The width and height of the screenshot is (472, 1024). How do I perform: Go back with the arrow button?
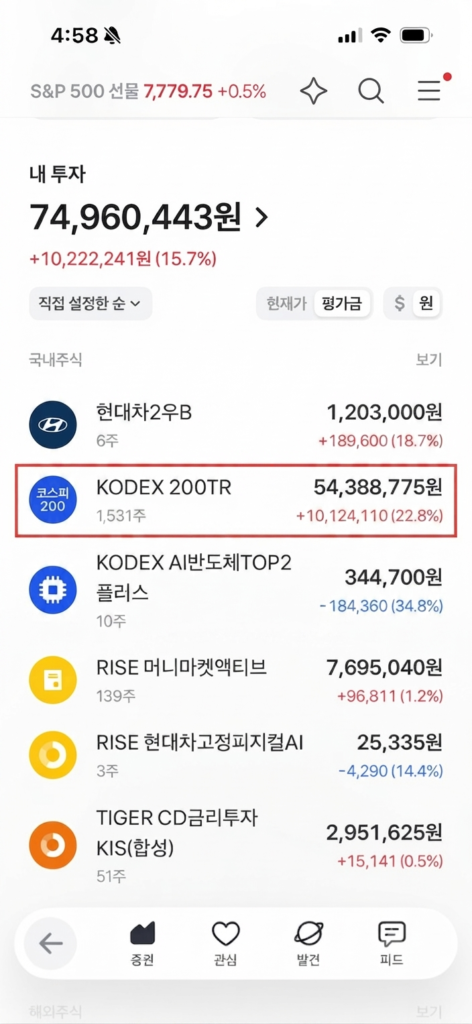click(x=50, y=943)
